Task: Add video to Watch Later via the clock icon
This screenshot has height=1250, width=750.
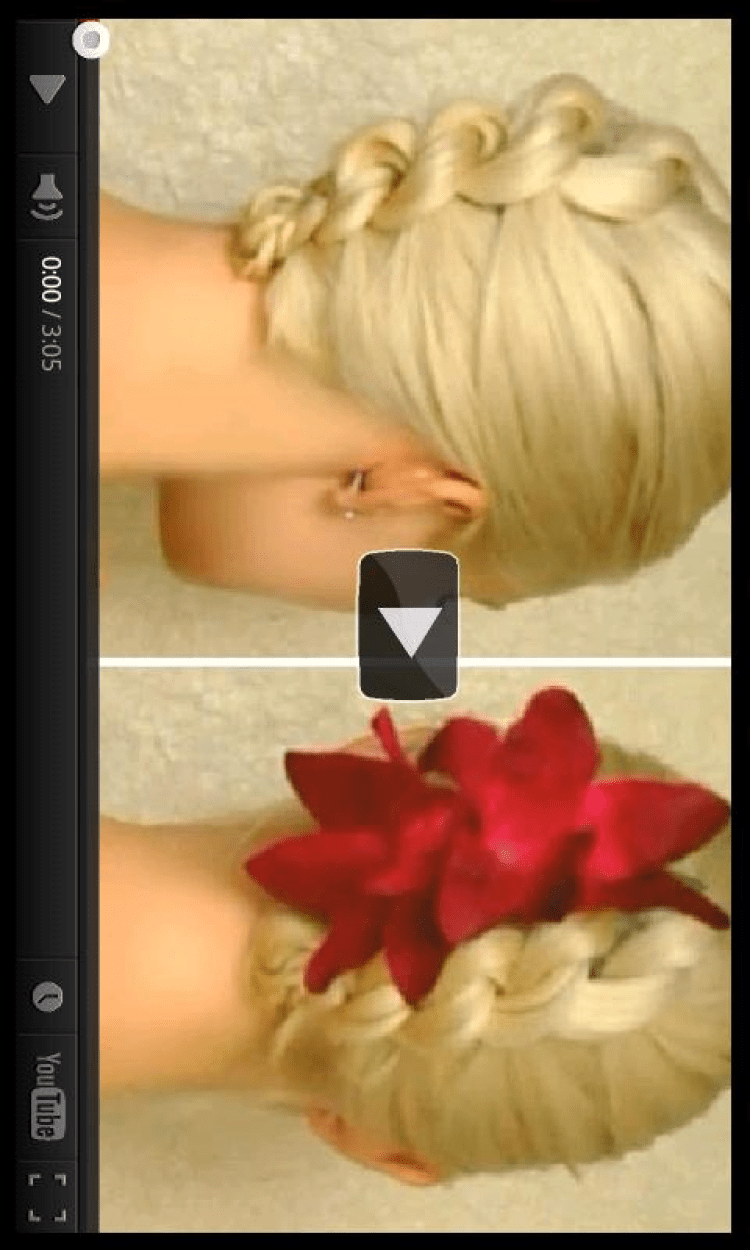Action: pyautogui.click(x=47, y=996)
